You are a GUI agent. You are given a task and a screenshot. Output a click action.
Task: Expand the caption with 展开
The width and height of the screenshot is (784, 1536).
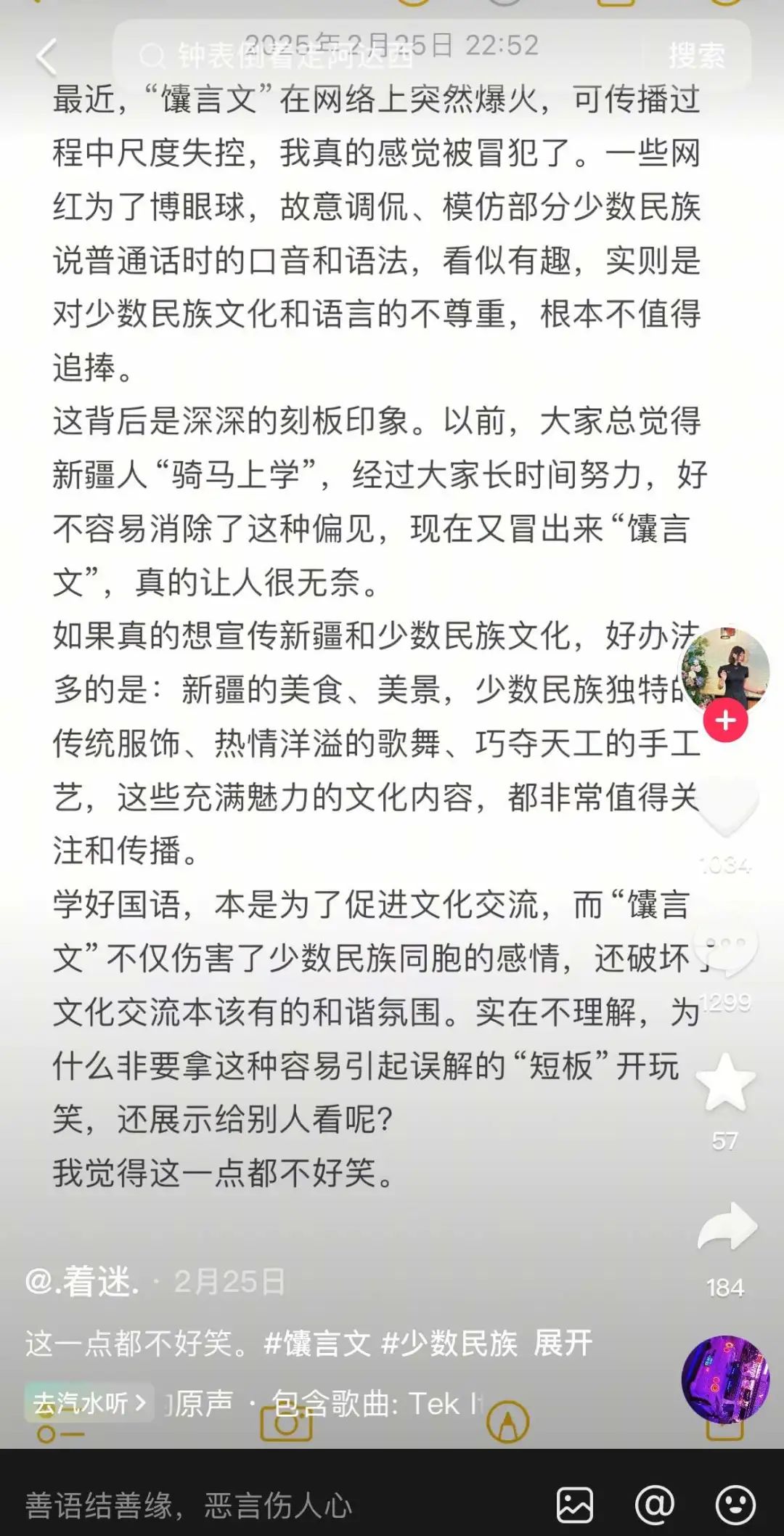pyautogui.click(x=563, y=1344)
